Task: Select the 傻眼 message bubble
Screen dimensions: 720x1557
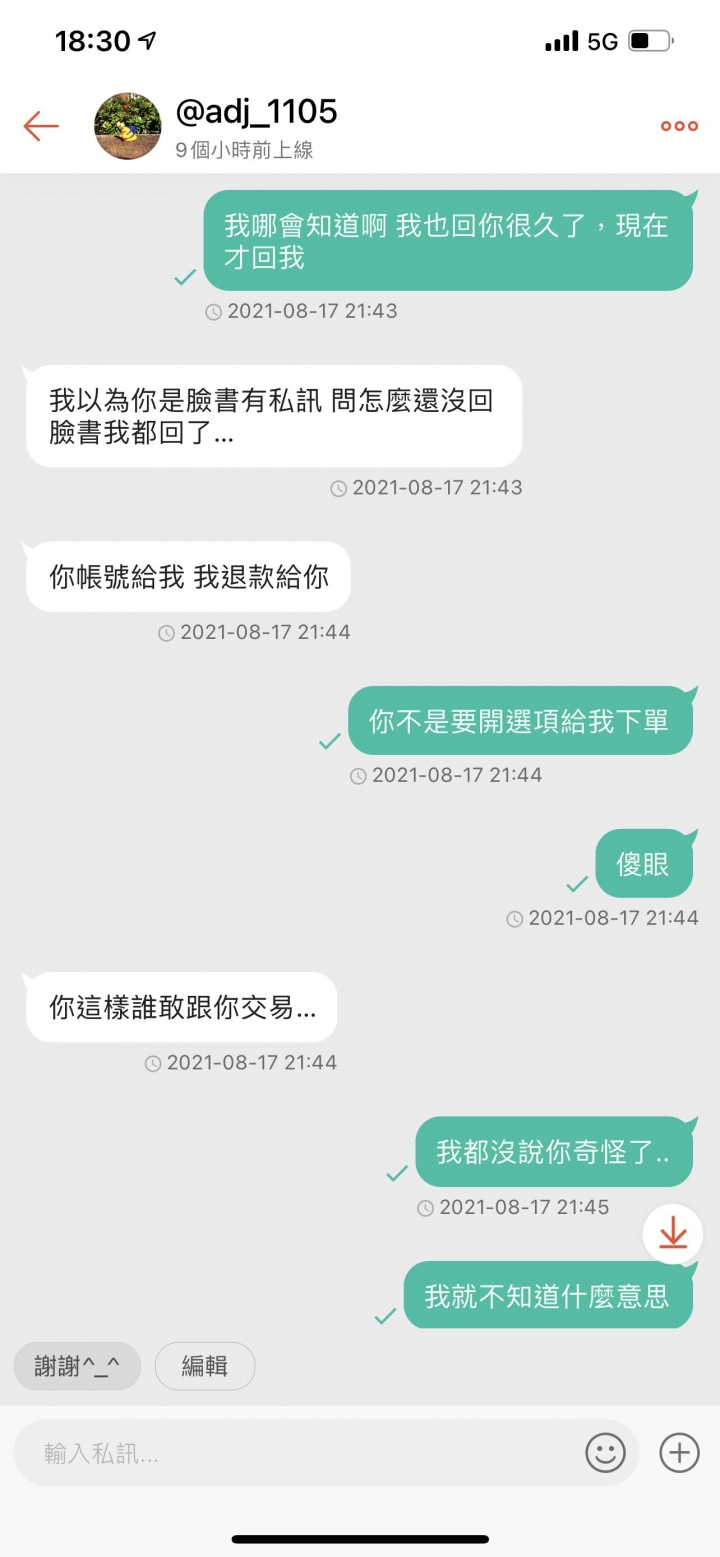Action: click(x=645, y=862)
